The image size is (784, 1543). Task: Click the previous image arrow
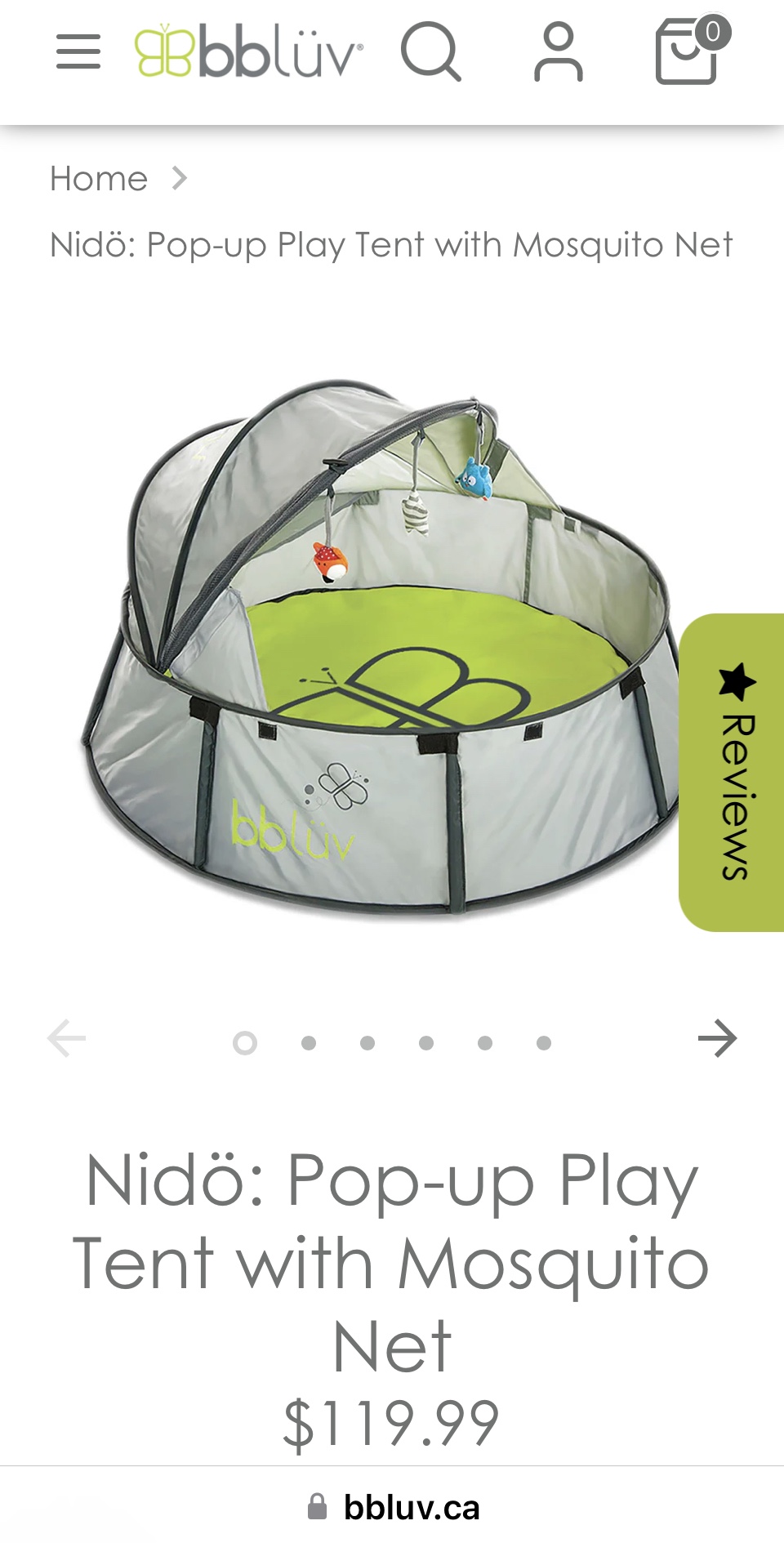click(68, 1039)
